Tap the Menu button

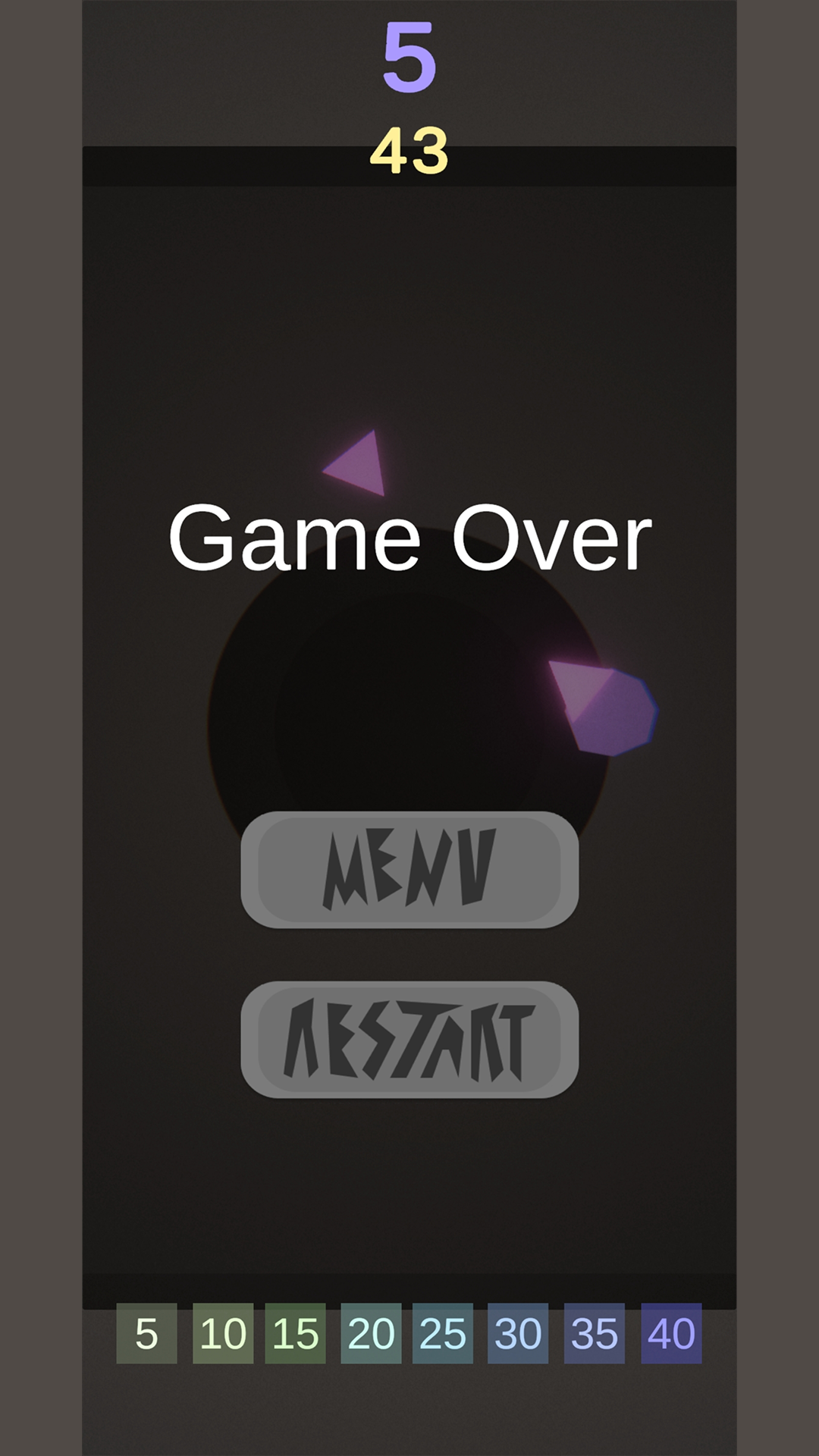[x=409, y=870]
